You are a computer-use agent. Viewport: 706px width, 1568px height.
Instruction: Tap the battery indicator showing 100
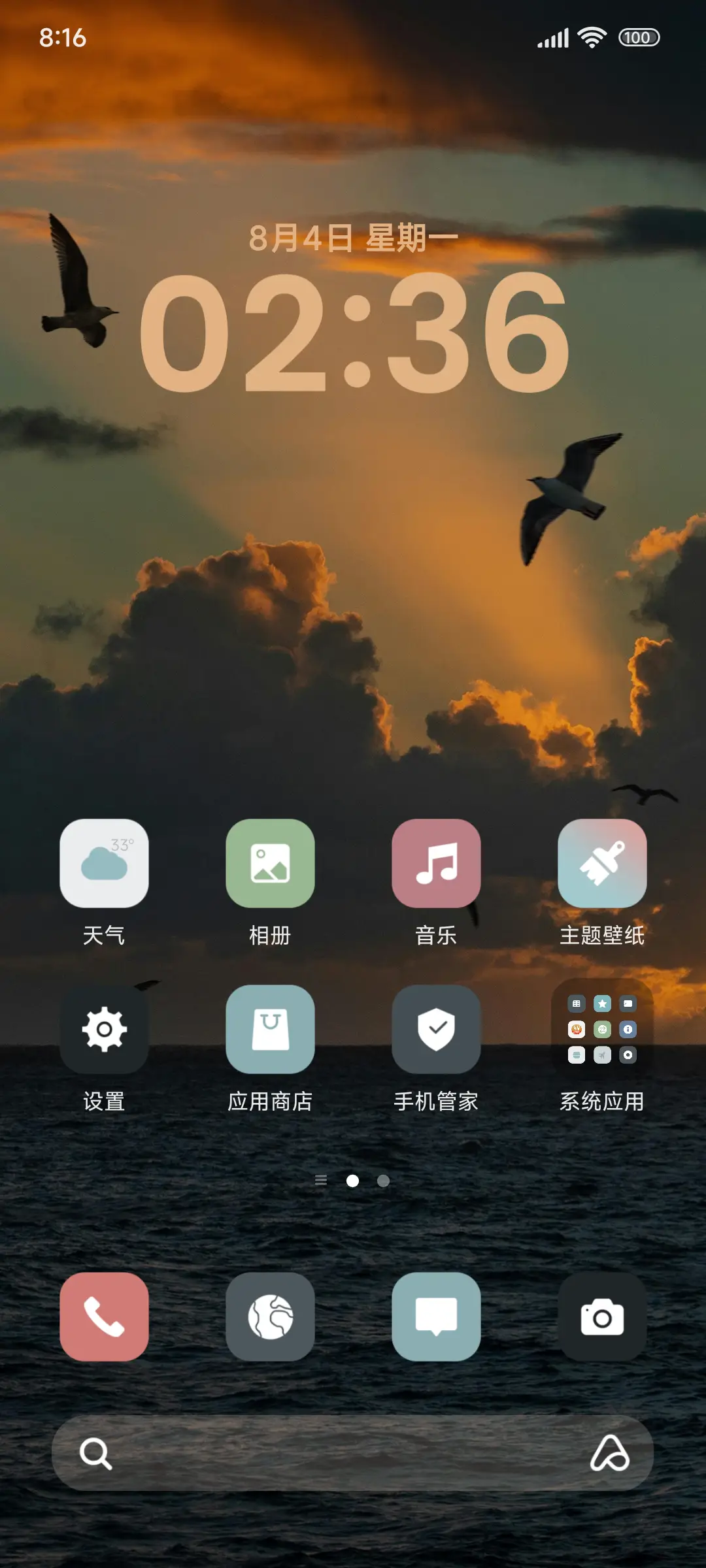coord(637,37)
